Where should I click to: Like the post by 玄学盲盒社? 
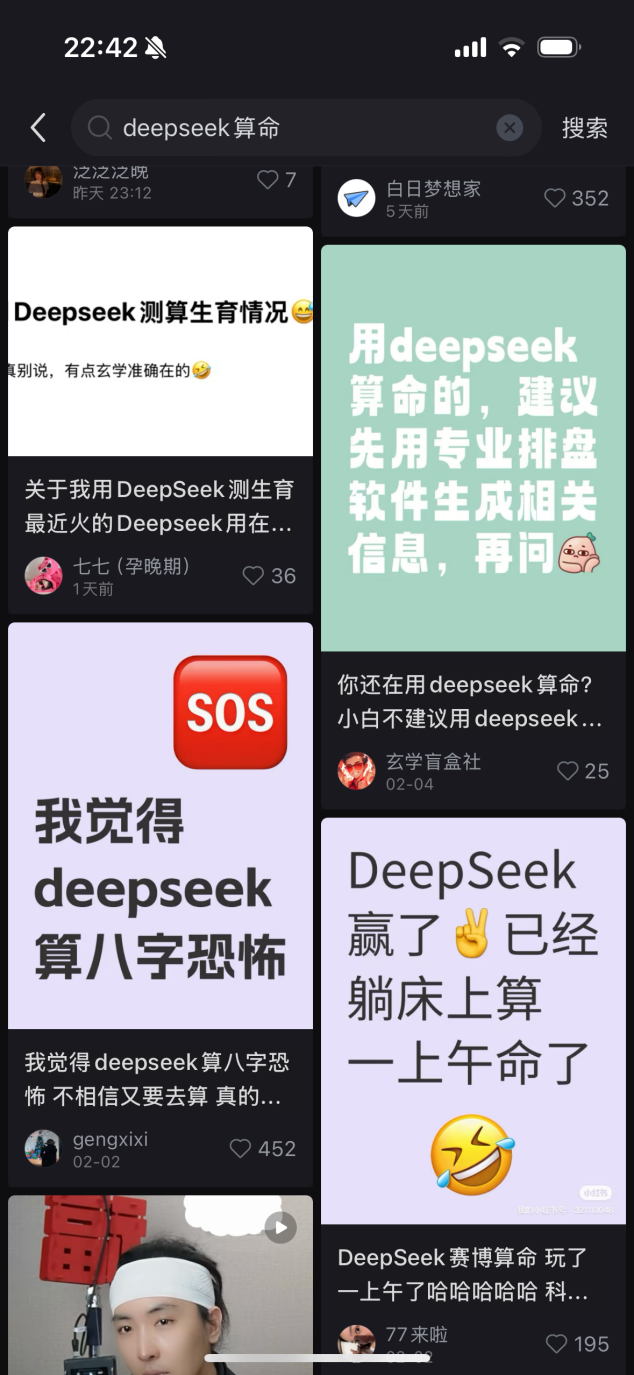tap(568, 771)
